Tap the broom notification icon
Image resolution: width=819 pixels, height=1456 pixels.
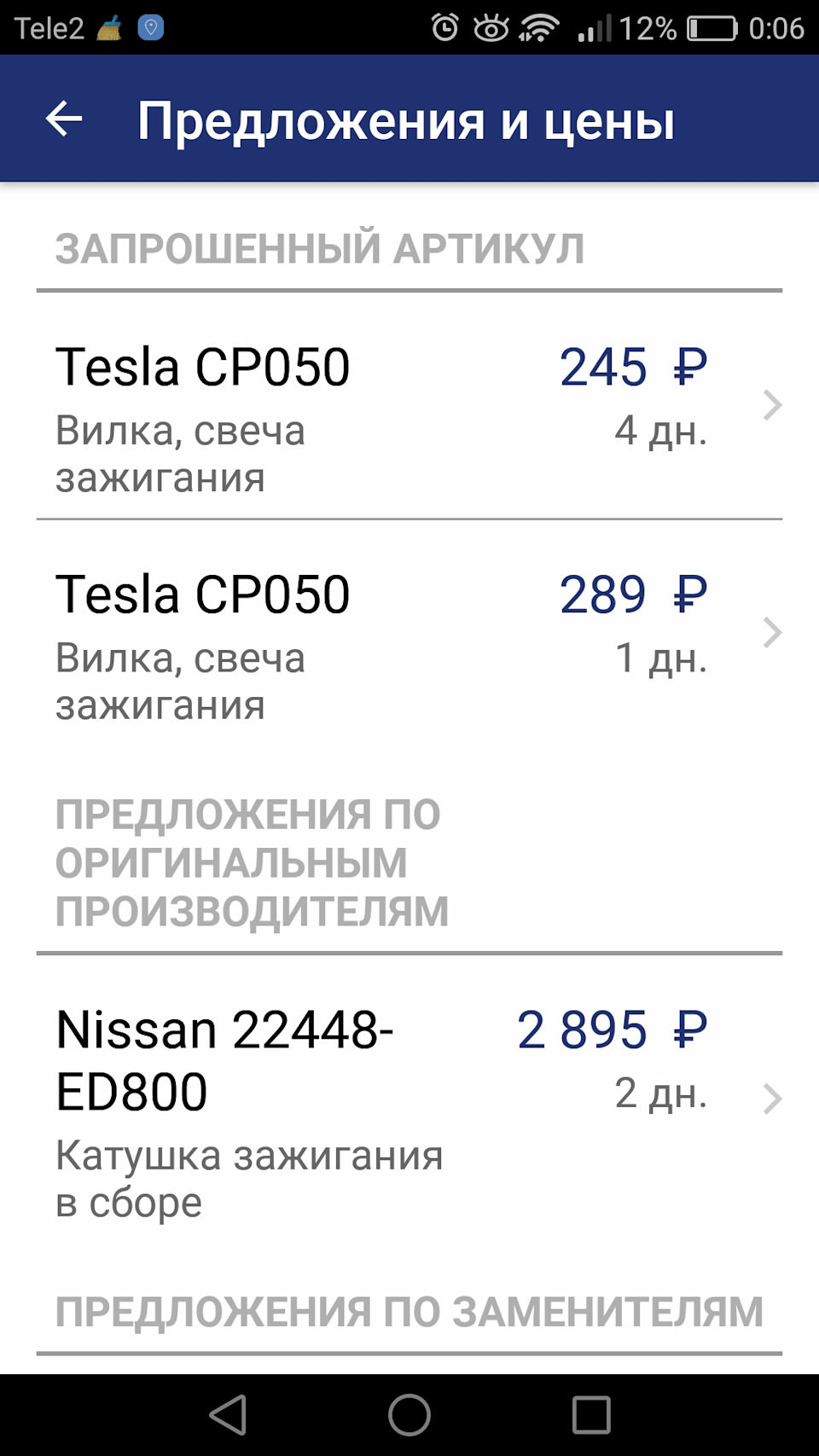(107, 27)
